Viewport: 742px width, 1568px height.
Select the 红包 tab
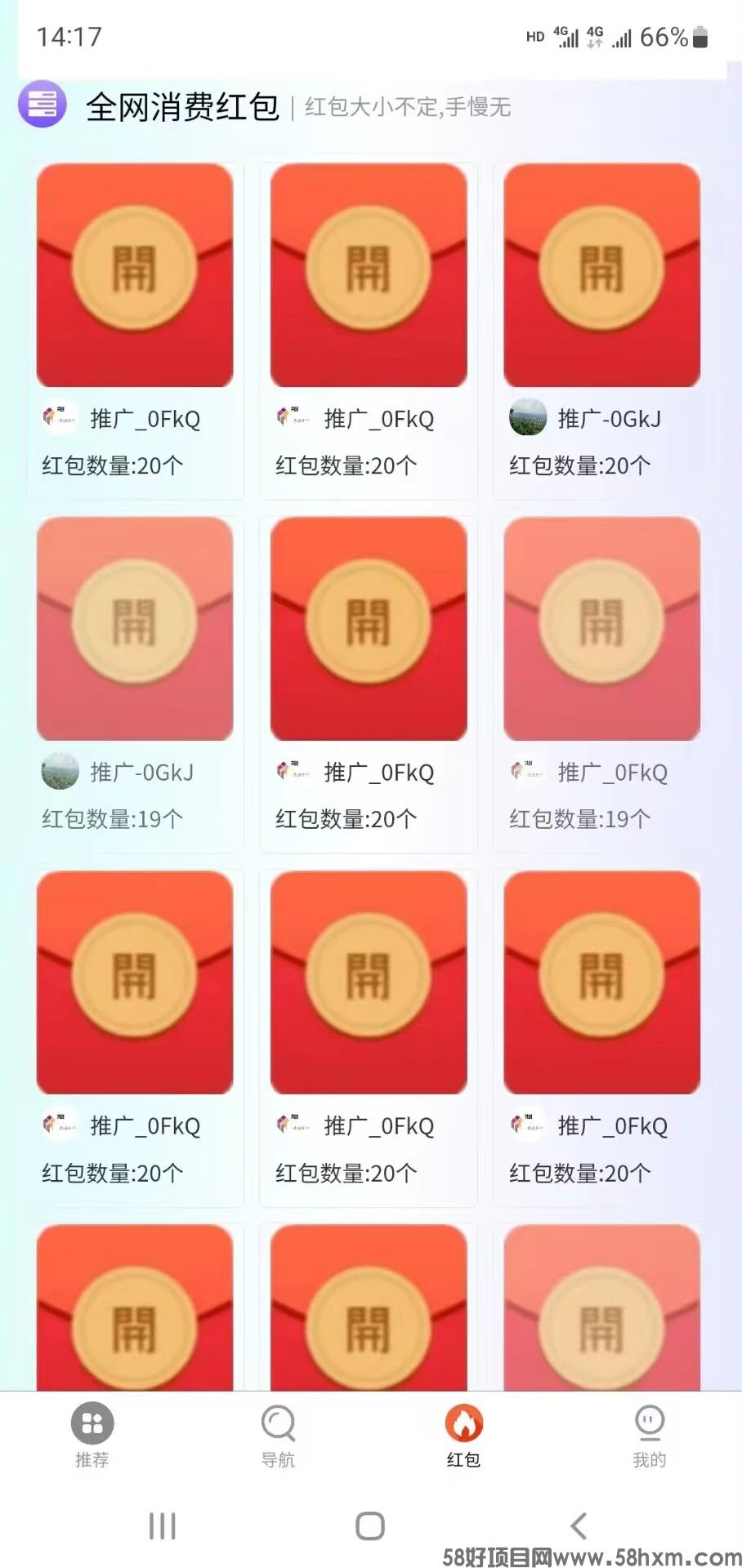[463, 1436]
